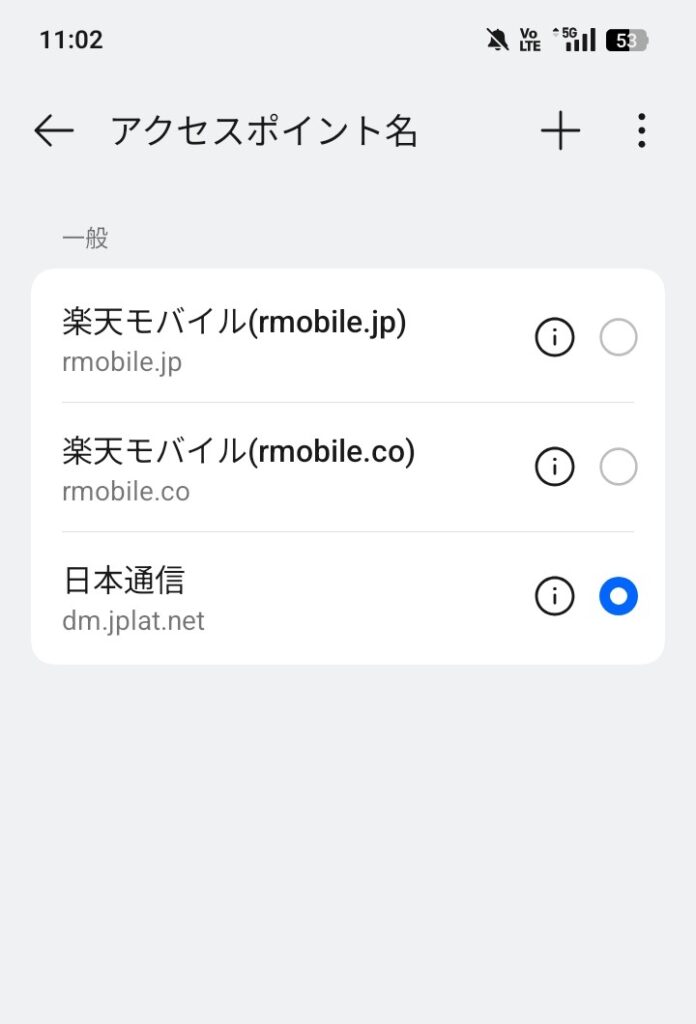The image size is (696, 1024).
Task: View info for 日本通信 APN
Action: click(555, 597)
